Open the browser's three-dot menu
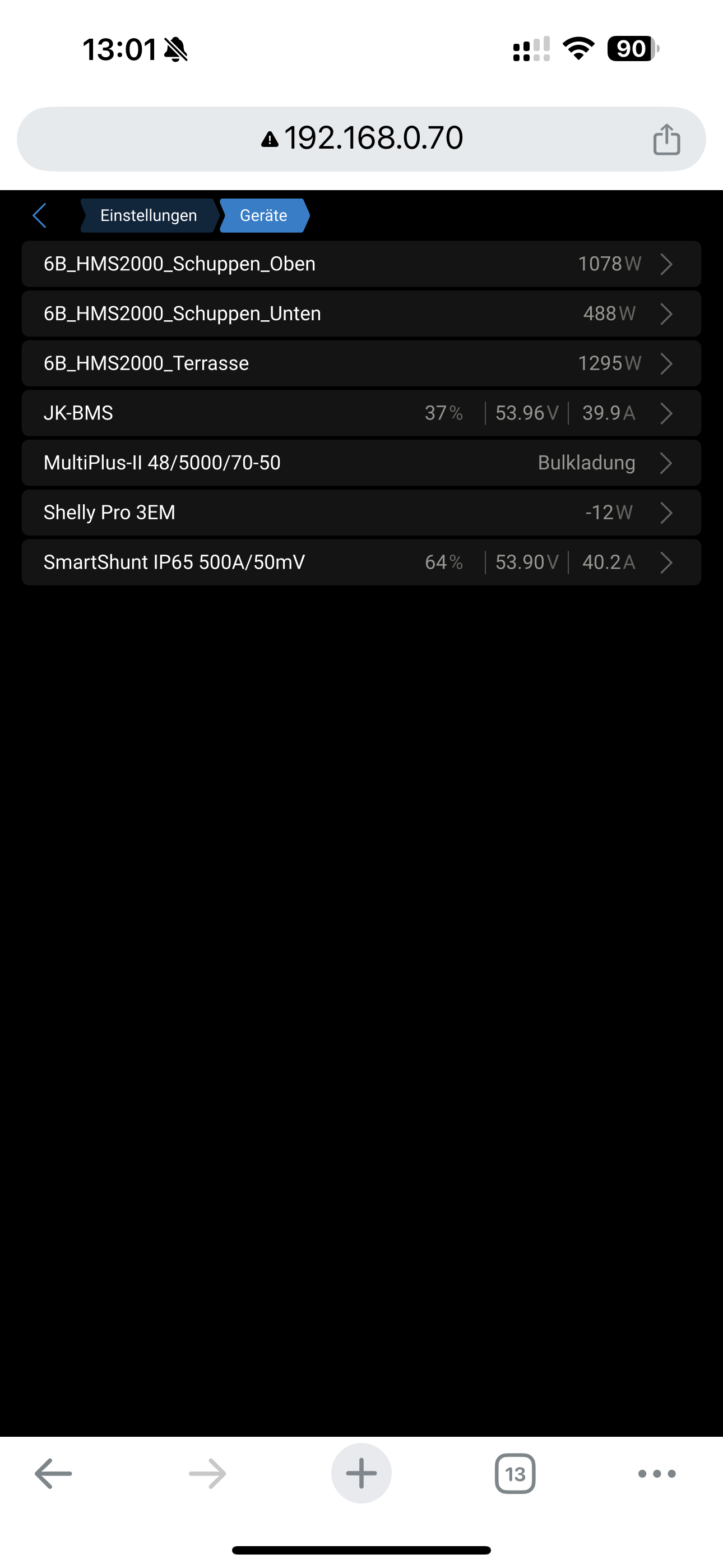Viewport: 723px width, 1568px height. tap(657, 1474)
